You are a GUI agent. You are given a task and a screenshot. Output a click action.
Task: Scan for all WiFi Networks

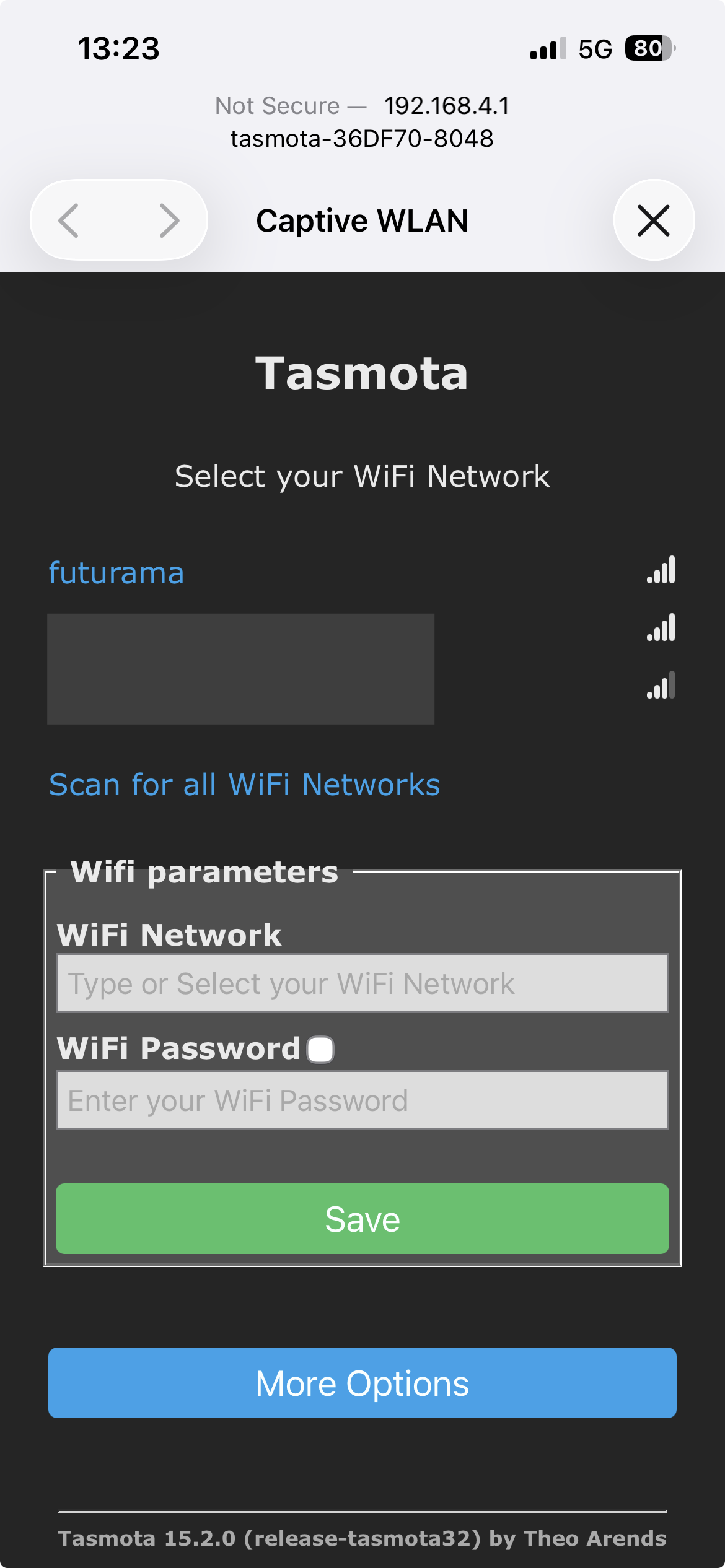point(244,785)
